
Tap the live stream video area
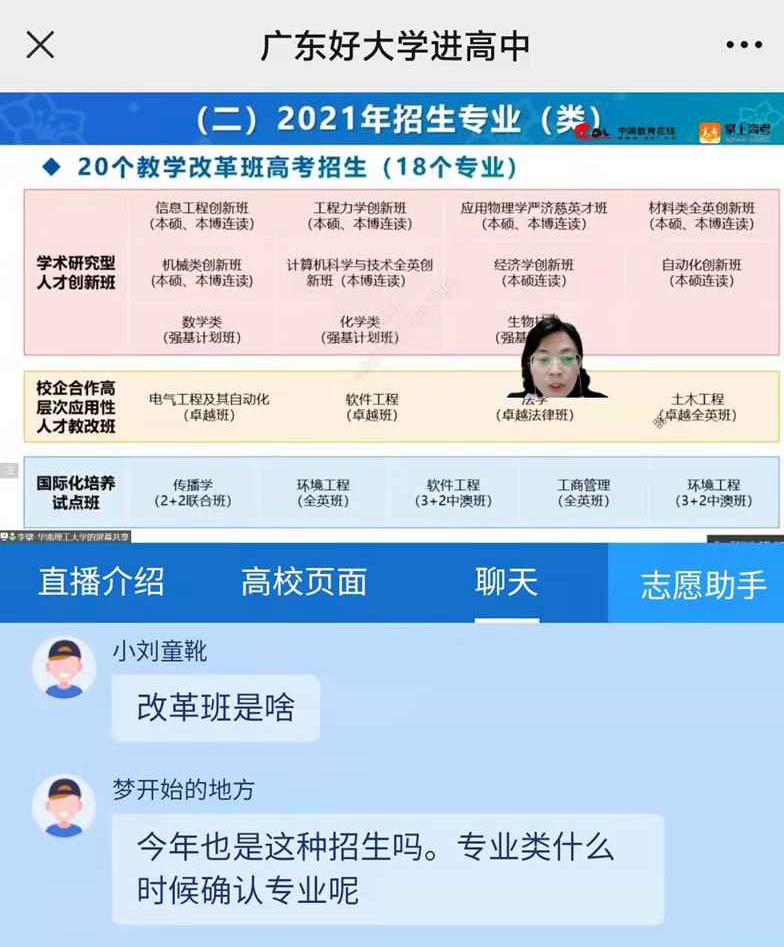tap(392, 318)
